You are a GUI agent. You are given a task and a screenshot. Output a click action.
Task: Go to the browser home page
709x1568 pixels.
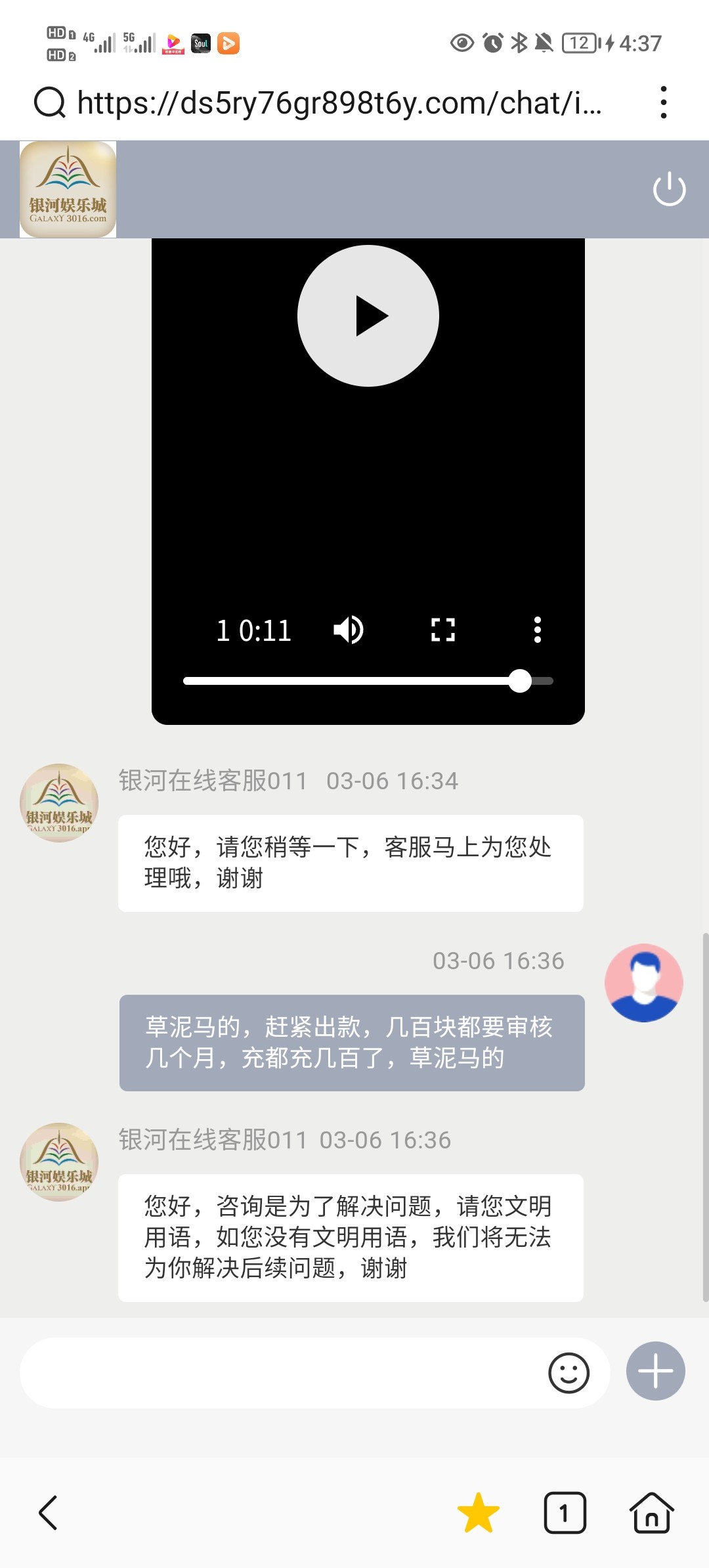click(x=651, y=1513)
